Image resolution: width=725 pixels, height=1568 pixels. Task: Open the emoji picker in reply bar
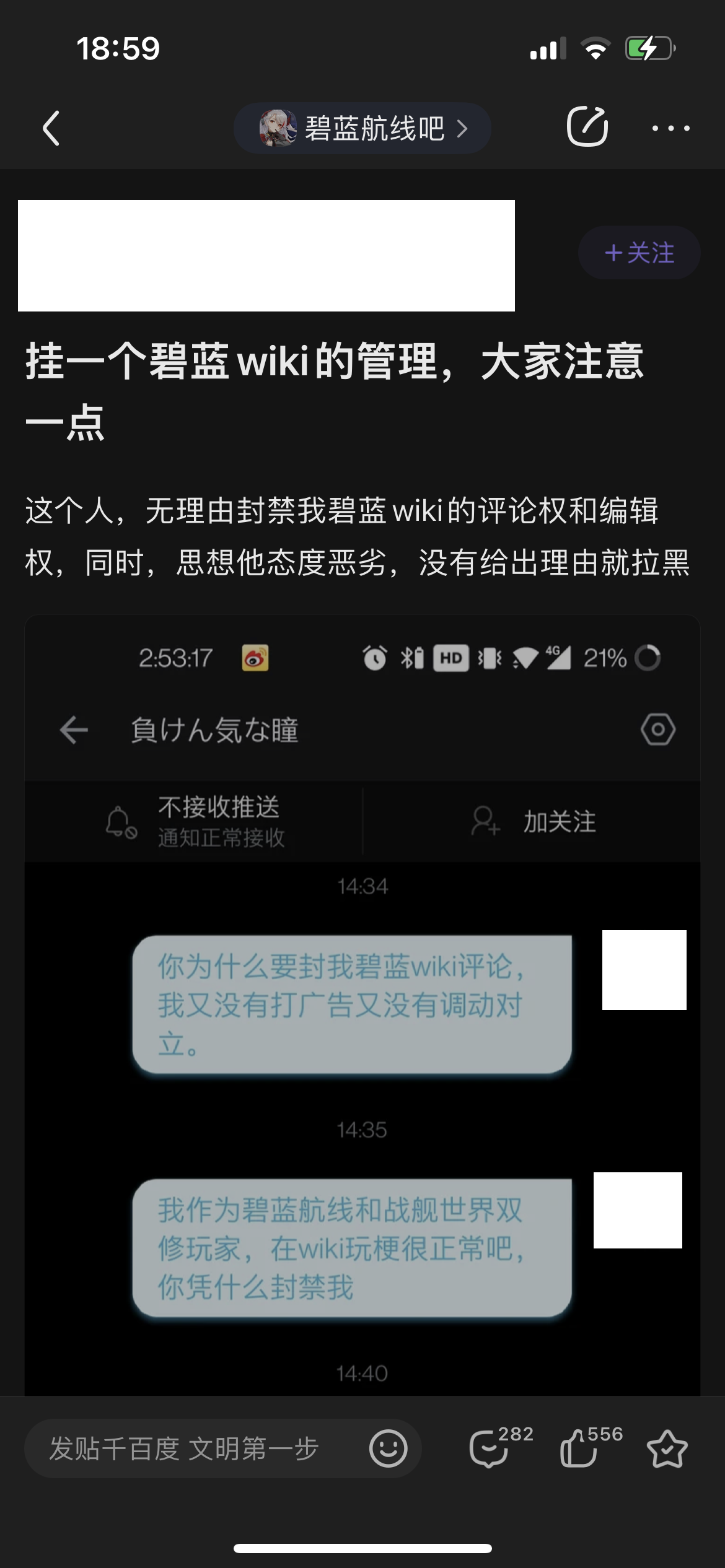pos(389,1449)
